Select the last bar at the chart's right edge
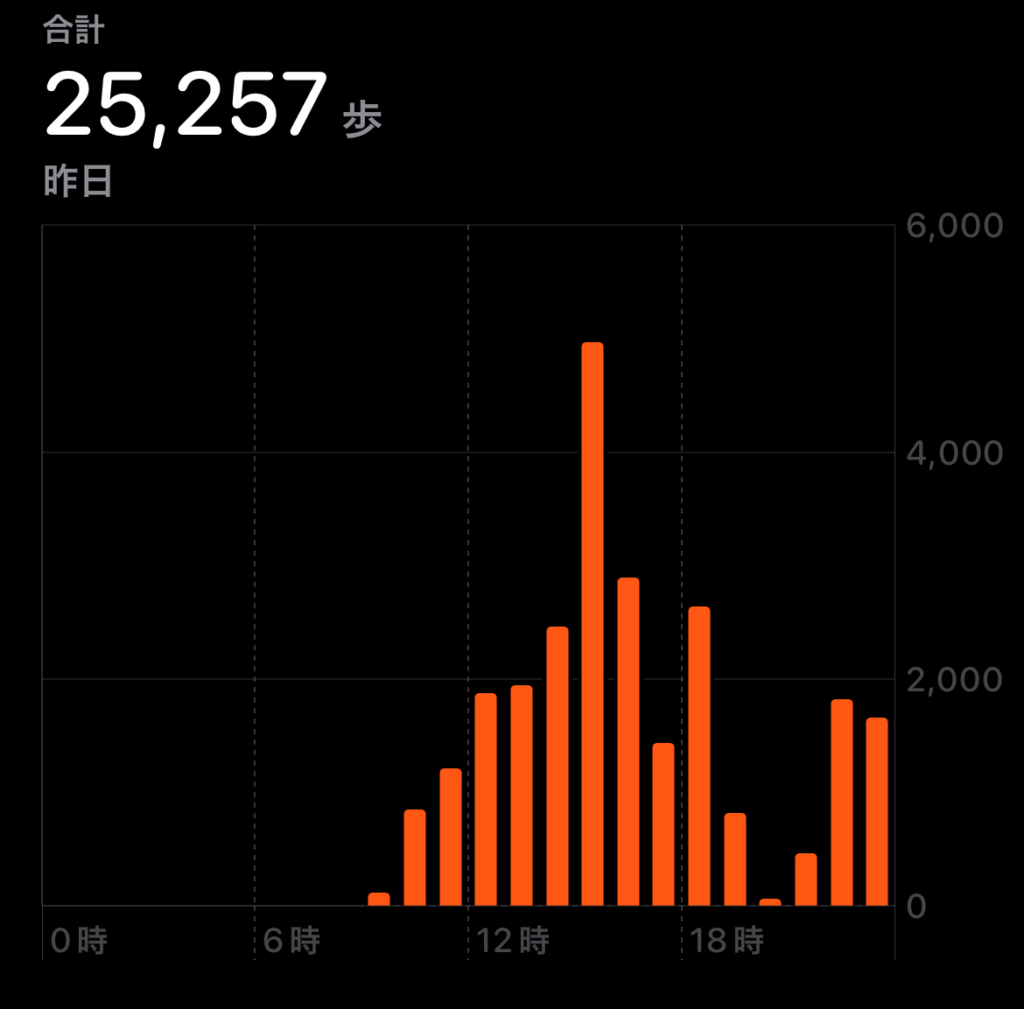1024x1009 pixels. 877,811
